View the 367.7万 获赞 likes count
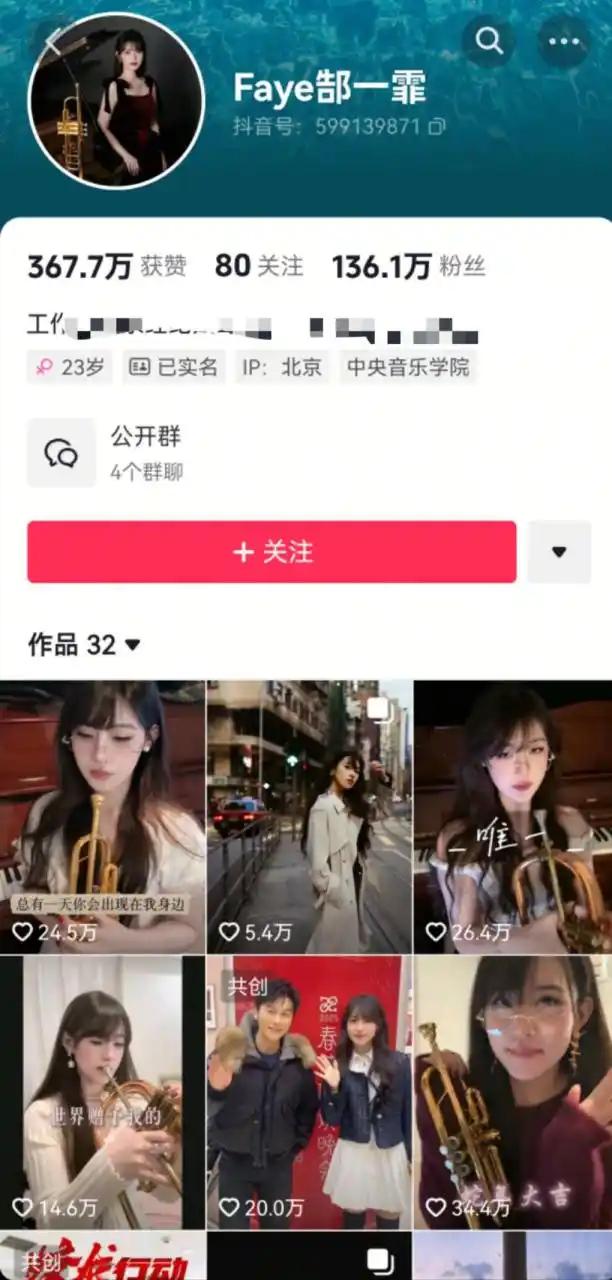The width and height of the screenshot is (612, 1280). click(x=106, y=266)
